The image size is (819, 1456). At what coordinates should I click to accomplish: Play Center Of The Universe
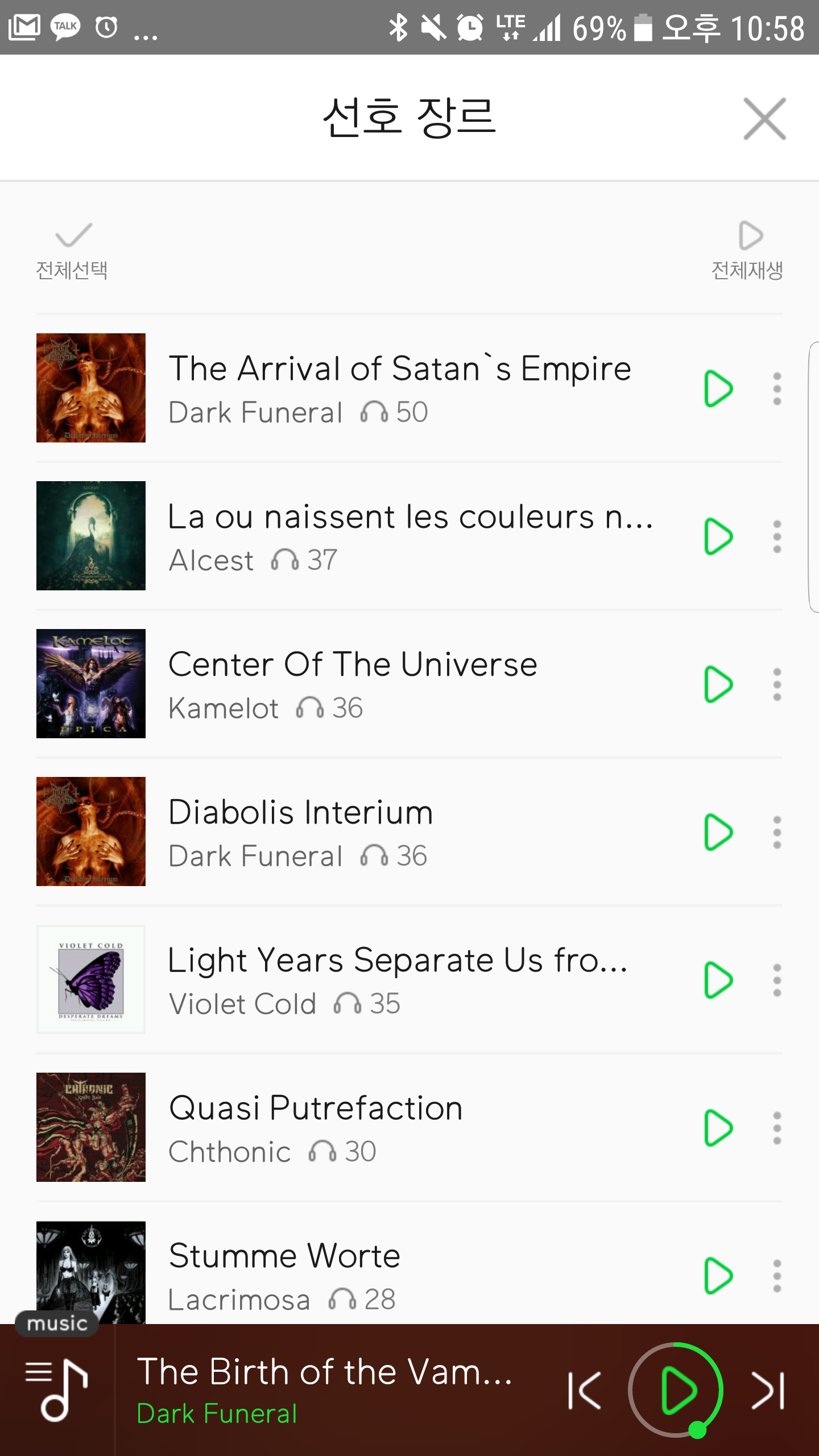[x=718, y=684]
